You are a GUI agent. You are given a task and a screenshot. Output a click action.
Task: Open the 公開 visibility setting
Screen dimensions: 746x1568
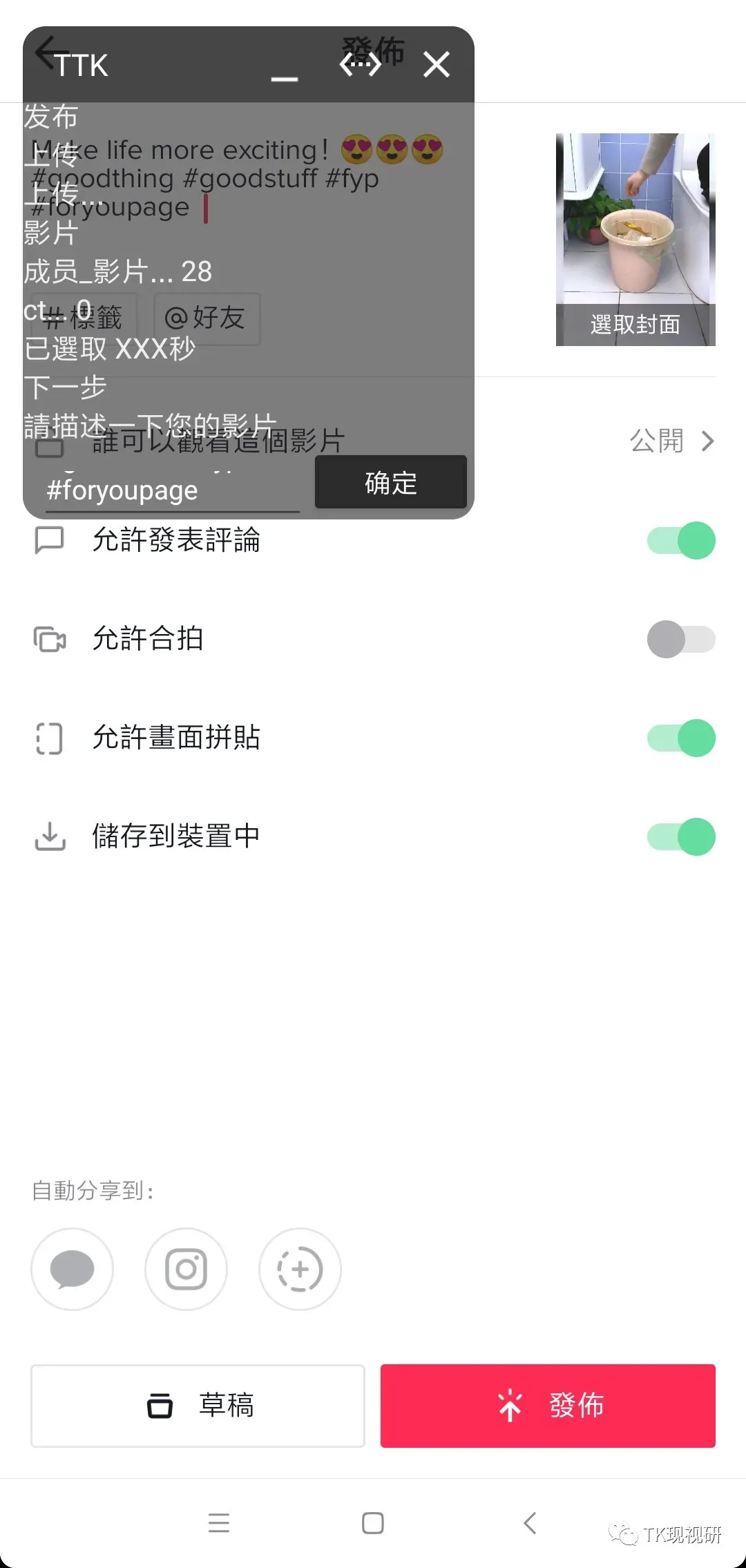670,441
